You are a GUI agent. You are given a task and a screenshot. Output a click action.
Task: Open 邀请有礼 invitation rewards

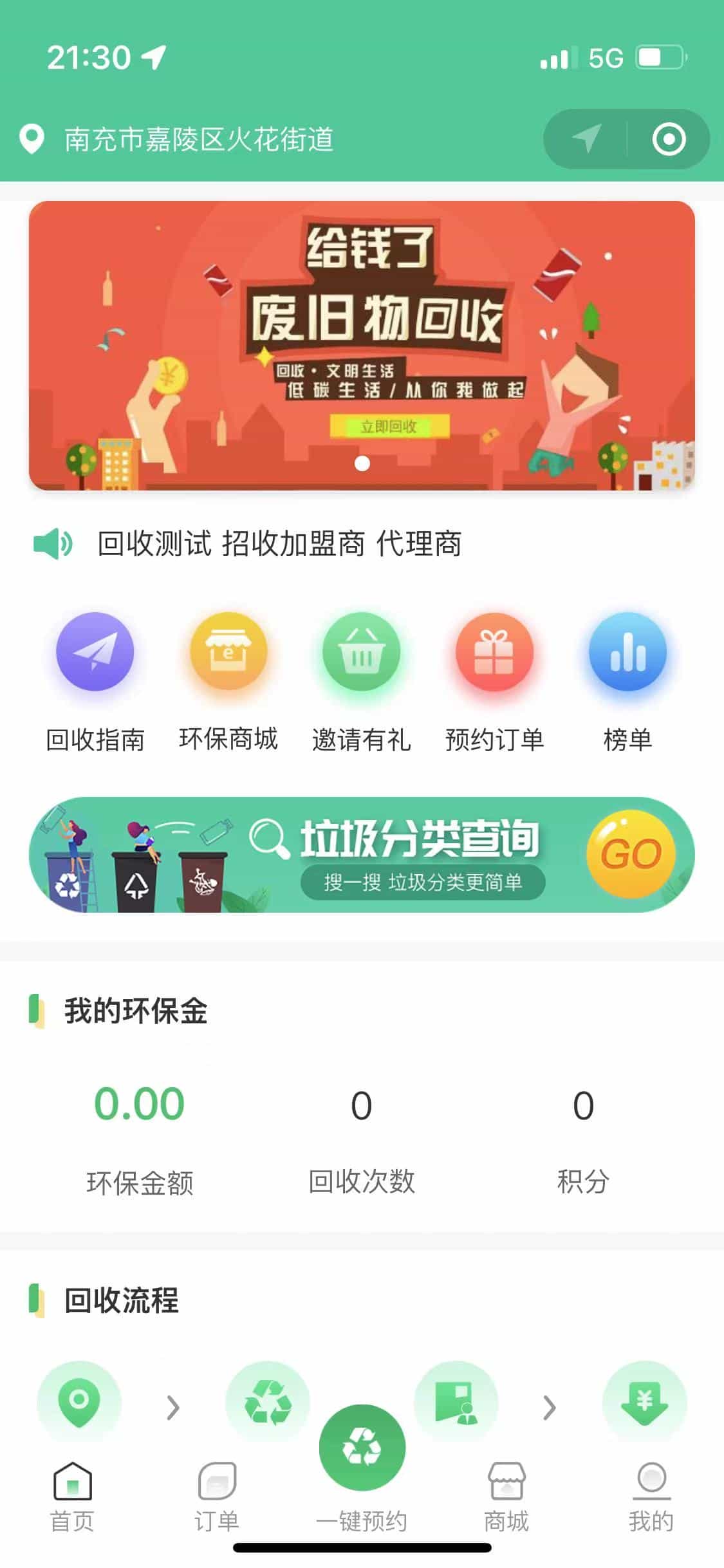click(x=362, y=683)
